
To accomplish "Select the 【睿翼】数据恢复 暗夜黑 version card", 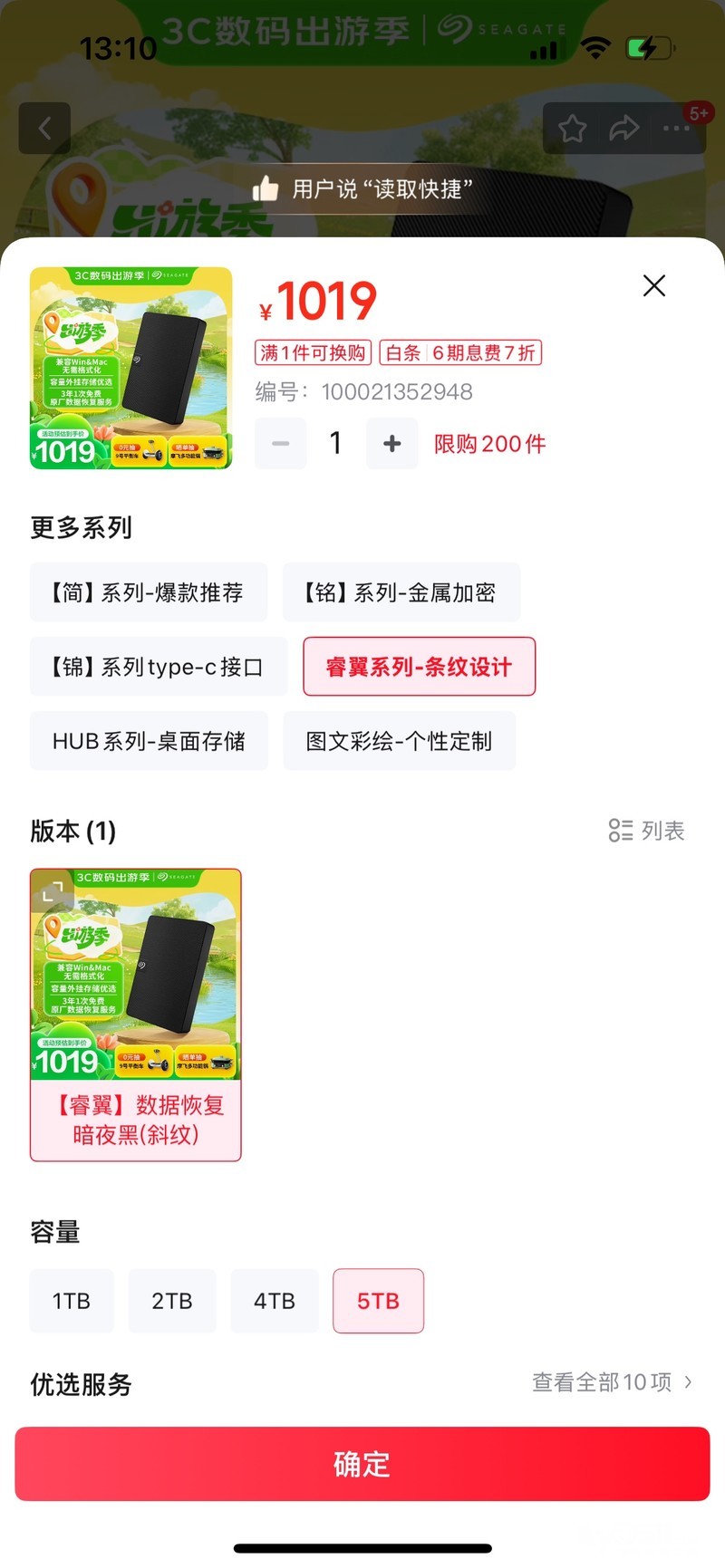I will 136,1015.
